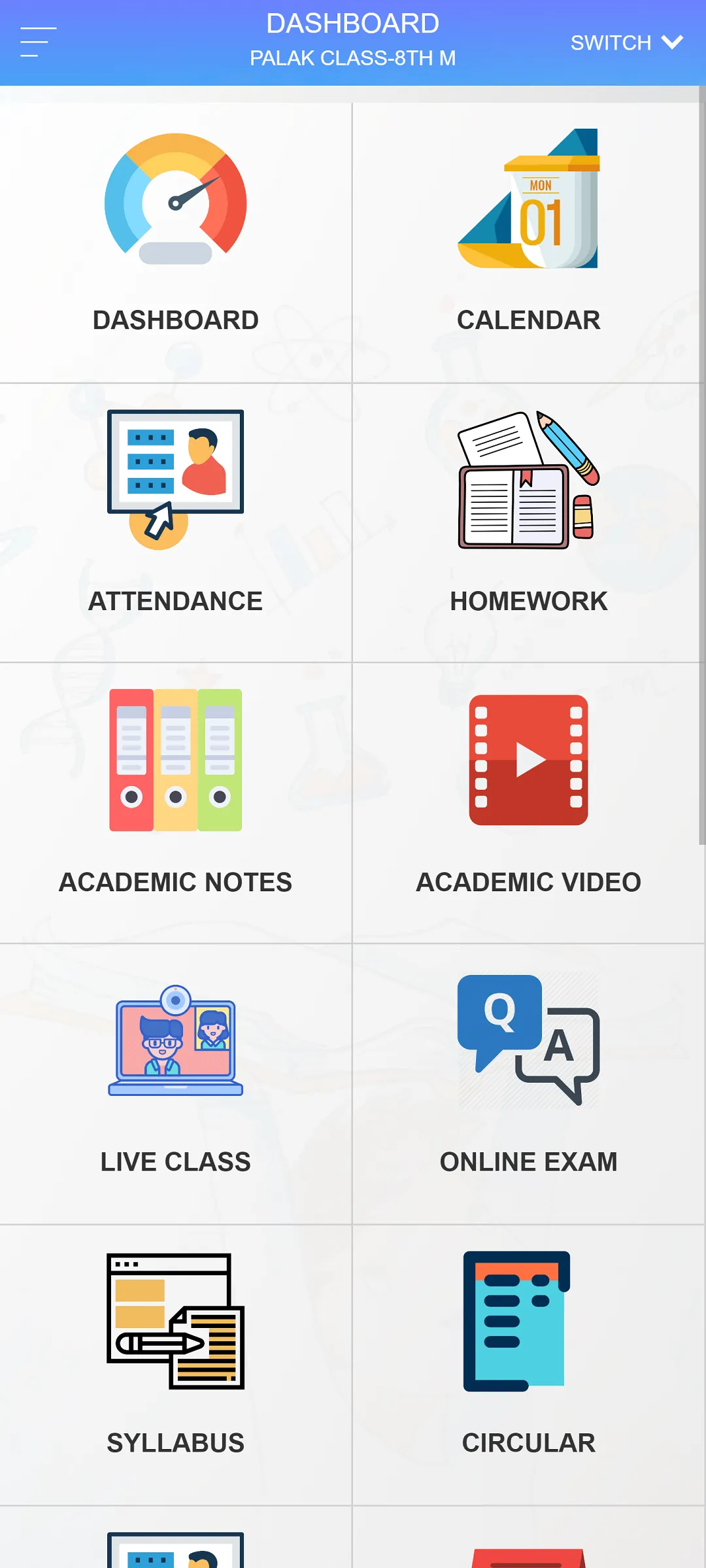This screenshot has height=1568, width=706.
Task: View the Syllabus
Action: point(176,1365)
